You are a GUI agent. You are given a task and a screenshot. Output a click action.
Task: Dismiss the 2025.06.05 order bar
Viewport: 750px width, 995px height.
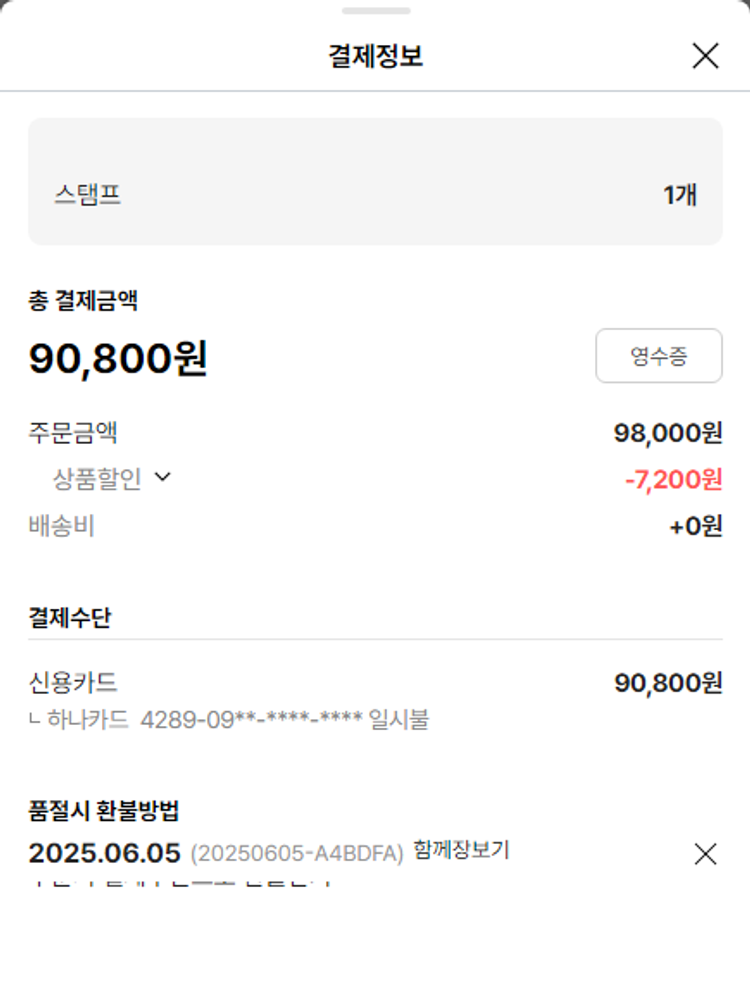point(705,854)
